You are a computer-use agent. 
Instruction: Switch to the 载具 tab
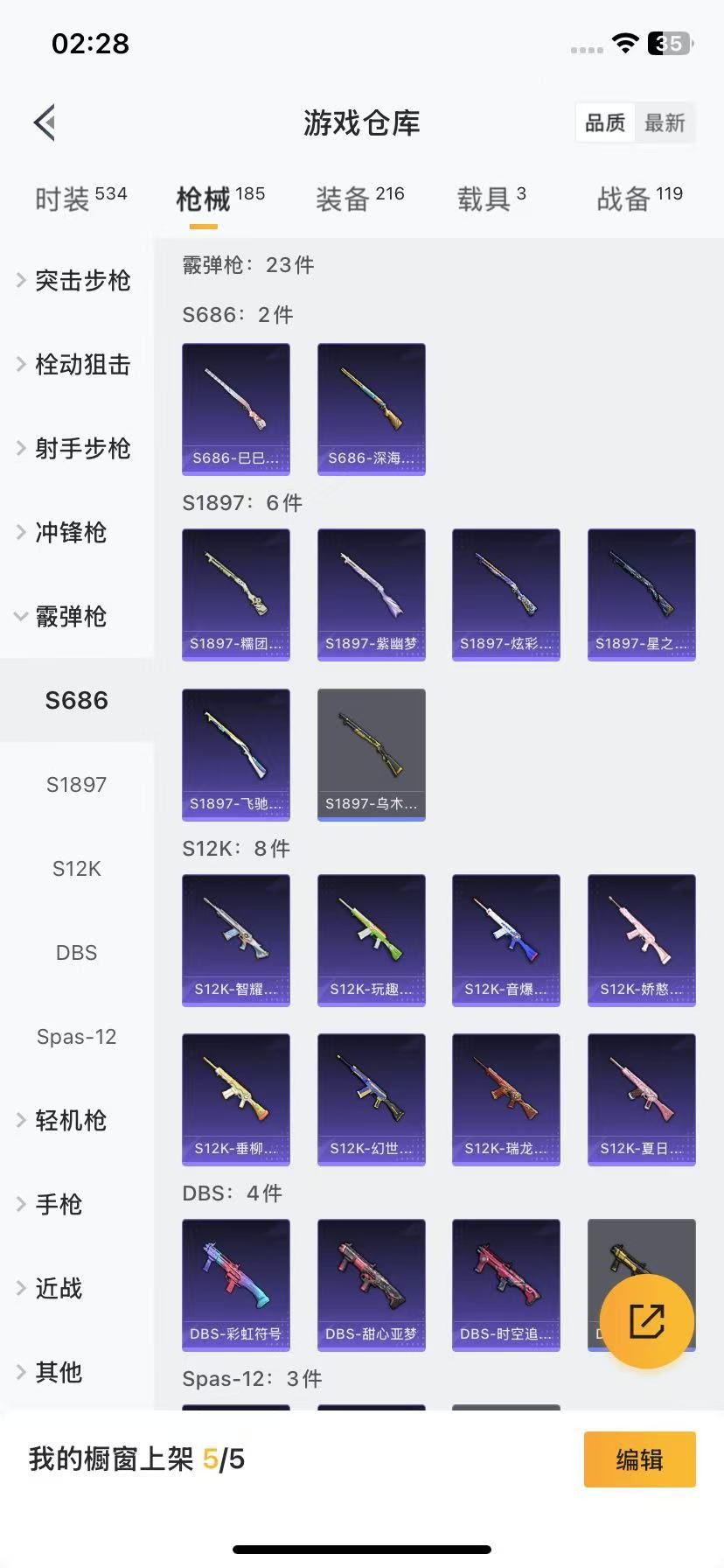[x=491, y=199]
